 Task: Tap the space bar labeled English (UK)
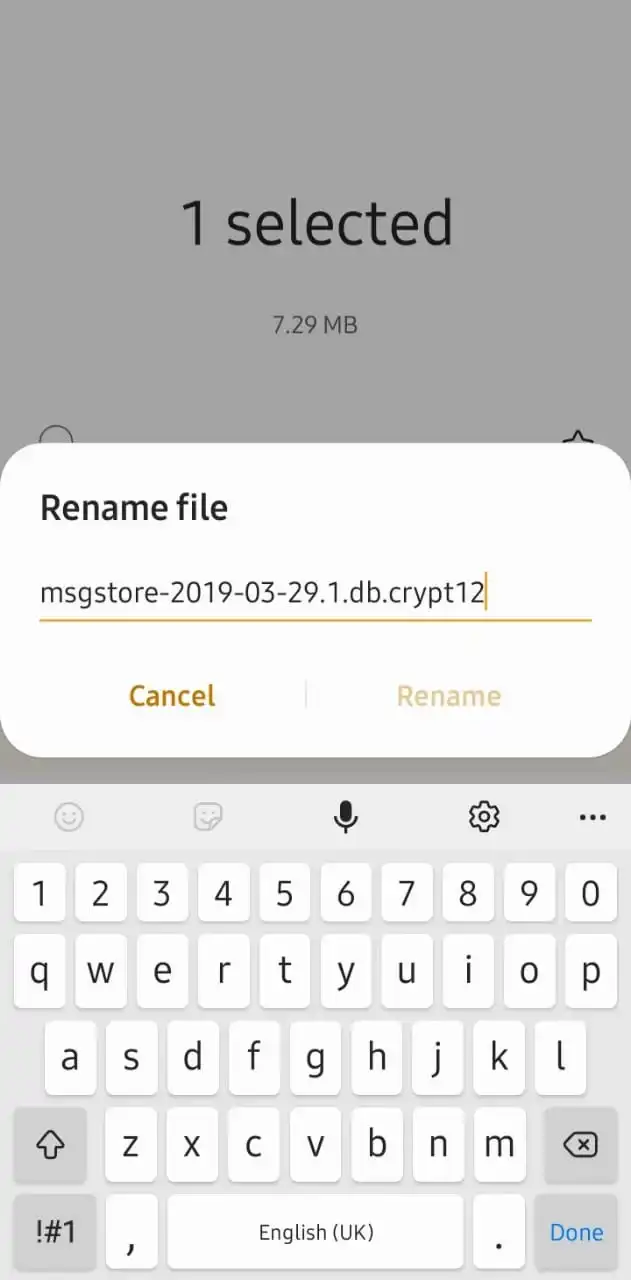(315, 1232)
